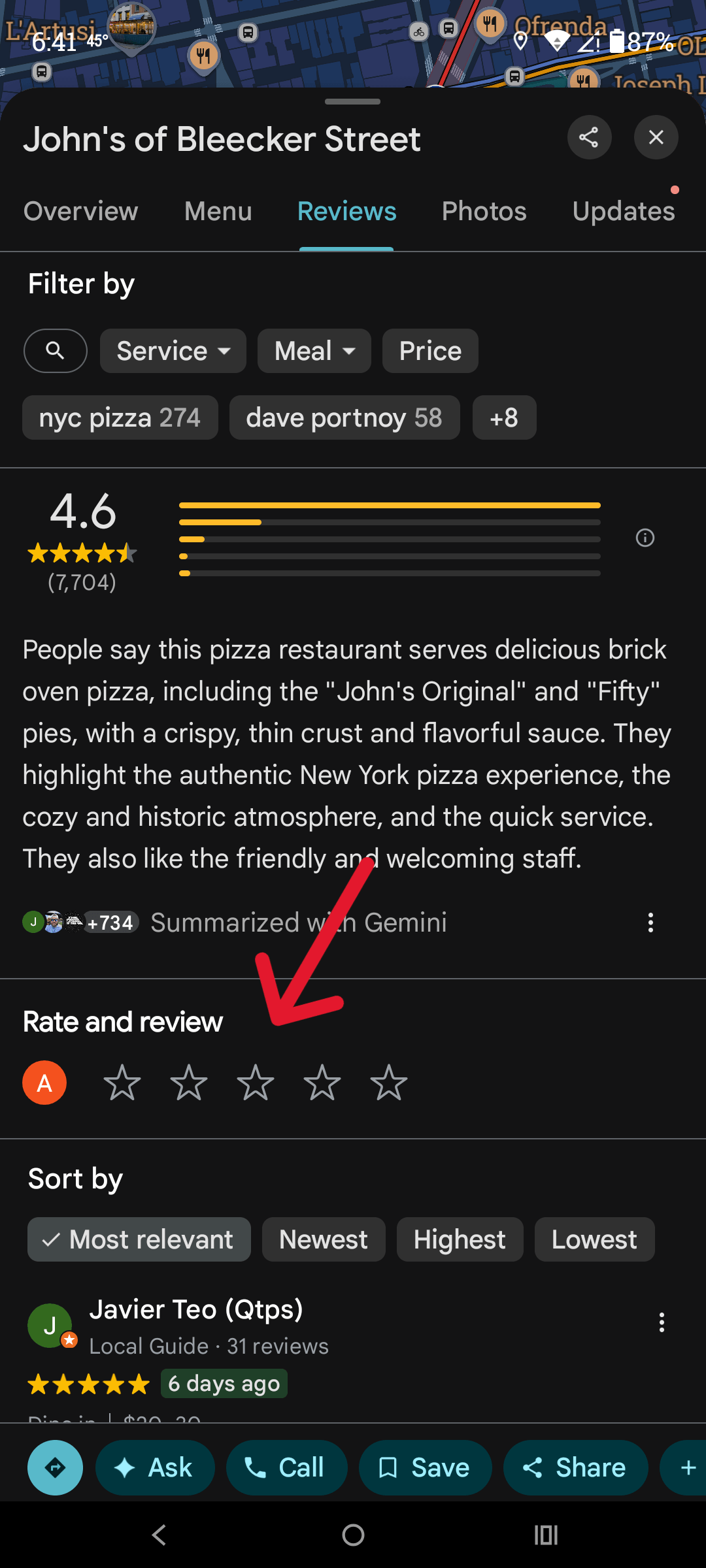Share John's of Bleecker Street from header
The image size is (706, 1568).
[589, 137]
